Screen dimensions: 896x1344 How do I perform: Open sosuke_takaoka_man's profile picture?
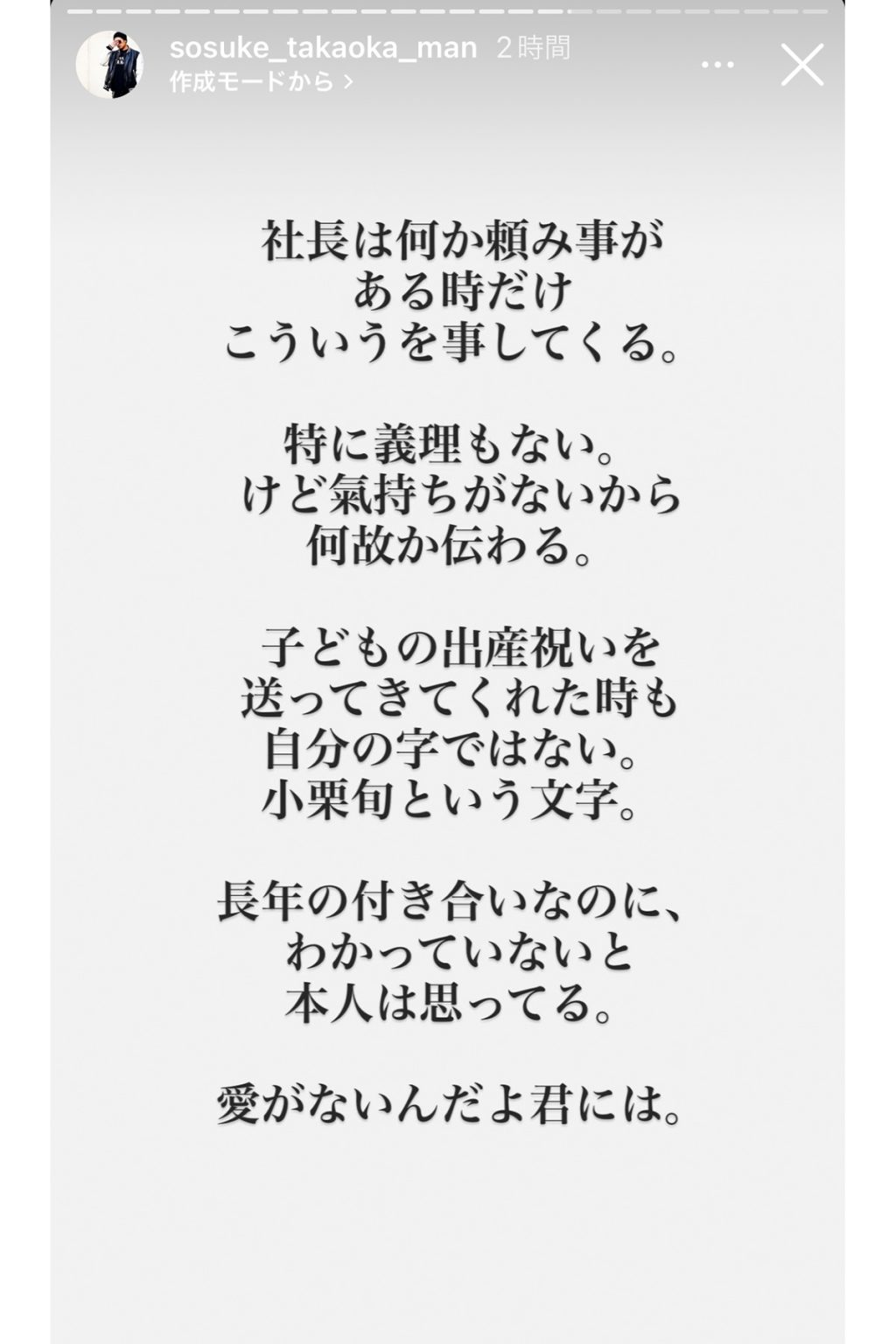(x=109, y=65)
